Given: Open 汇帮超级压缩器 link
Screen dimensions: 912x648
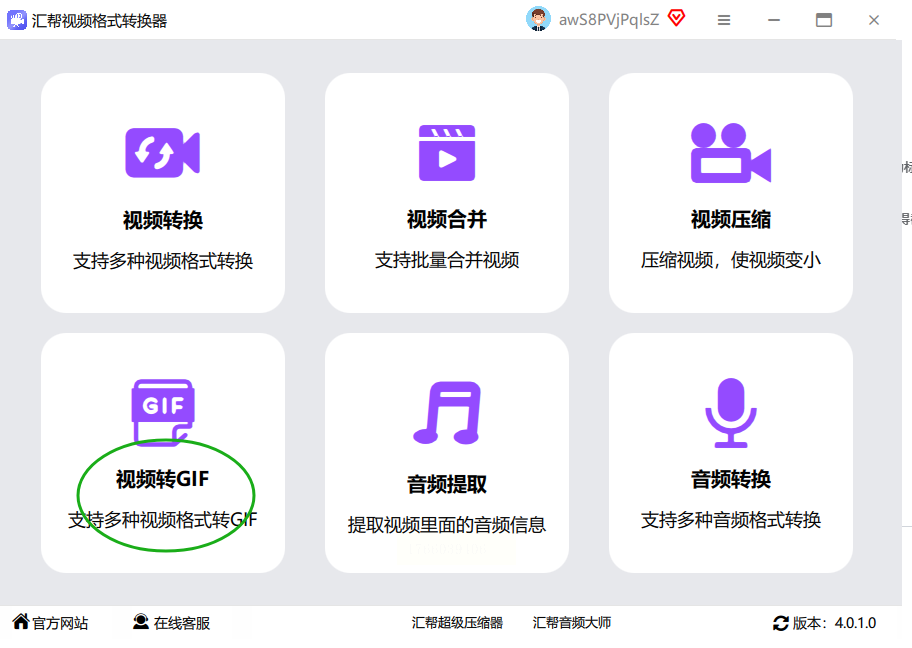Looking at the screenshot, I should [x=457, y=623].
